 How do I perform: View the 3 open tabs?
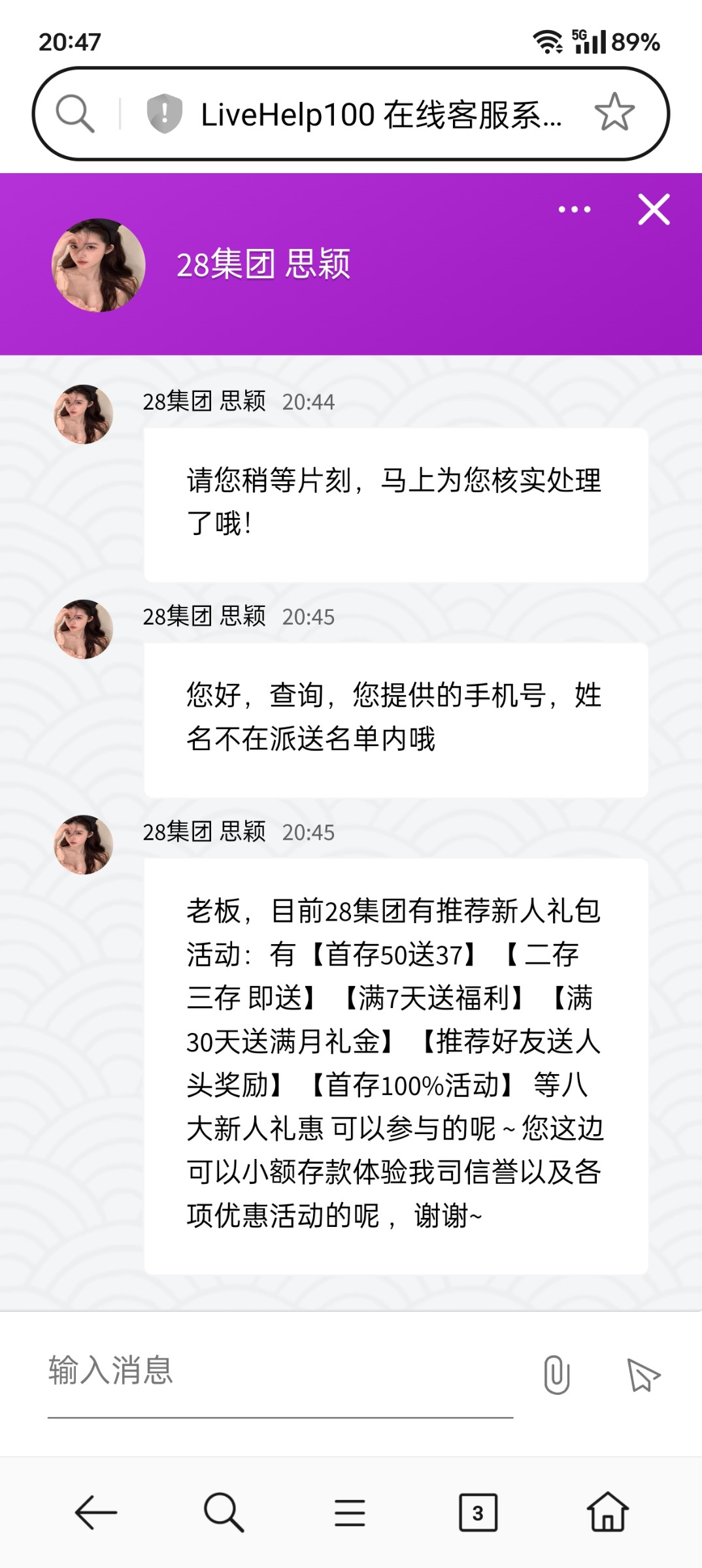tap(478, 1512)
